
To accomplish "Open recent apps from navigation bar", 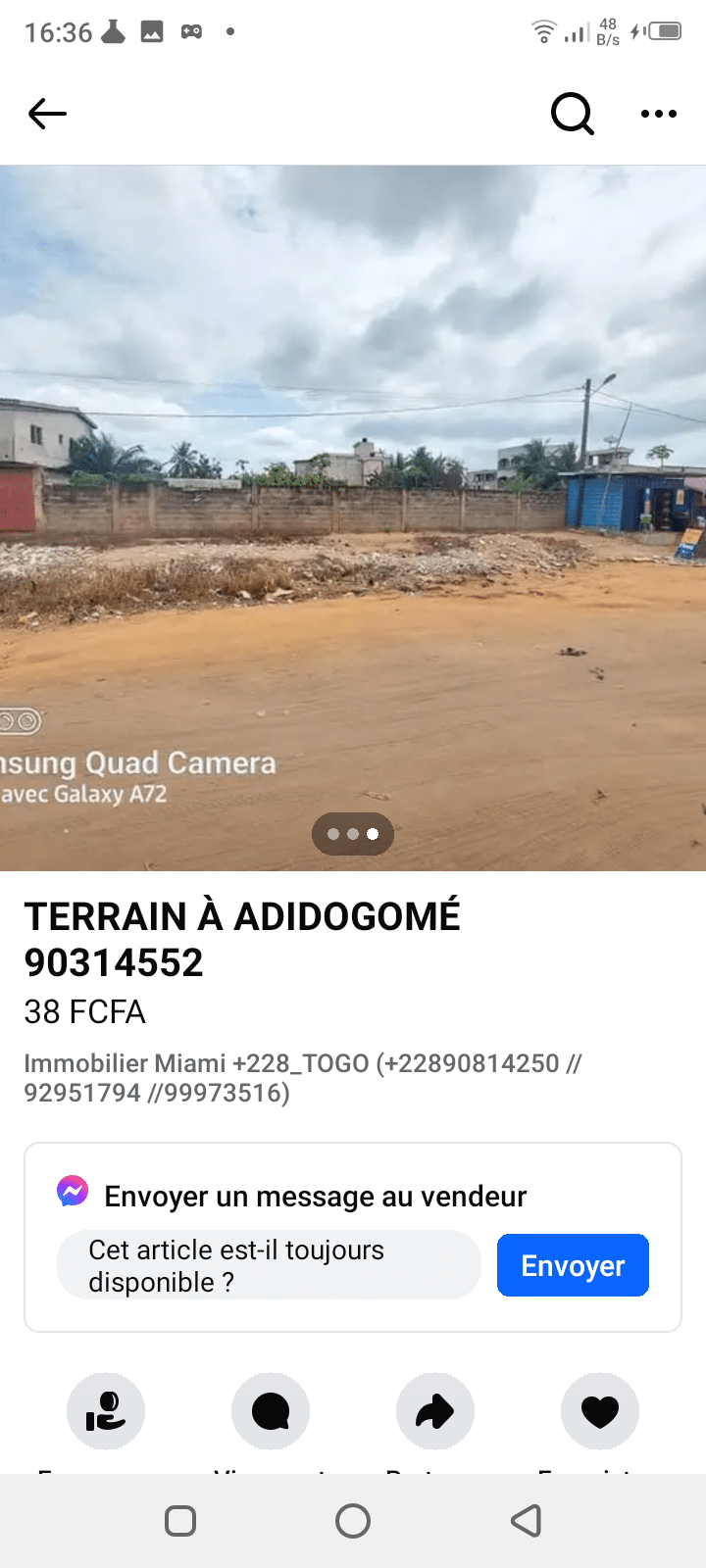I will (180, 1521).
